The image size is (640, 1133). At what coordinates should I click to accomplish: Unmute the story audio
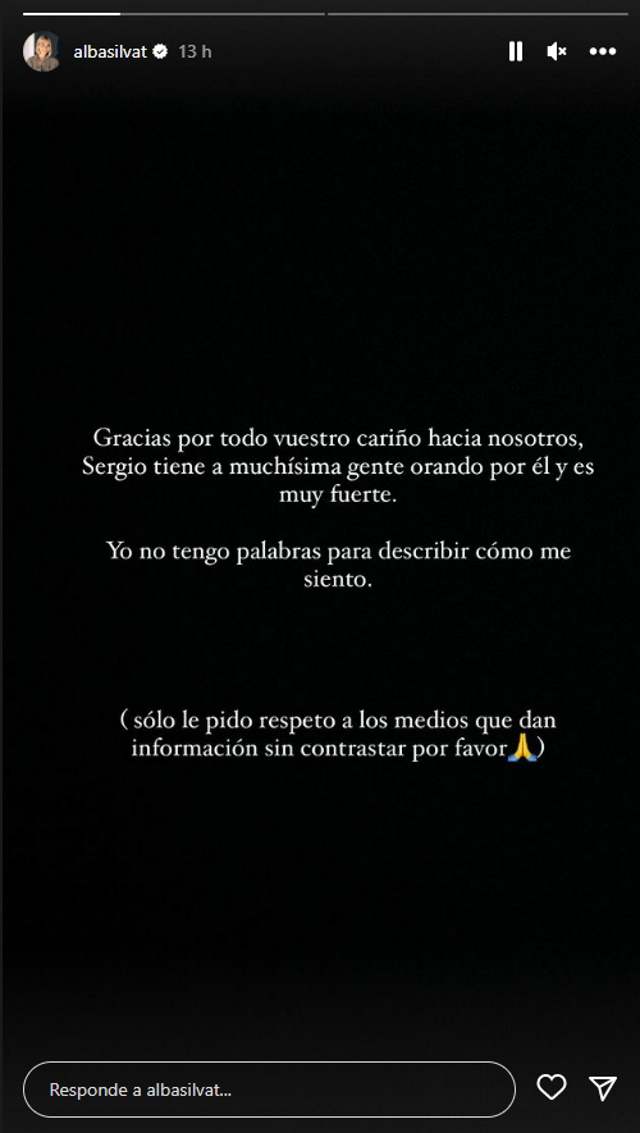point(556,51)
